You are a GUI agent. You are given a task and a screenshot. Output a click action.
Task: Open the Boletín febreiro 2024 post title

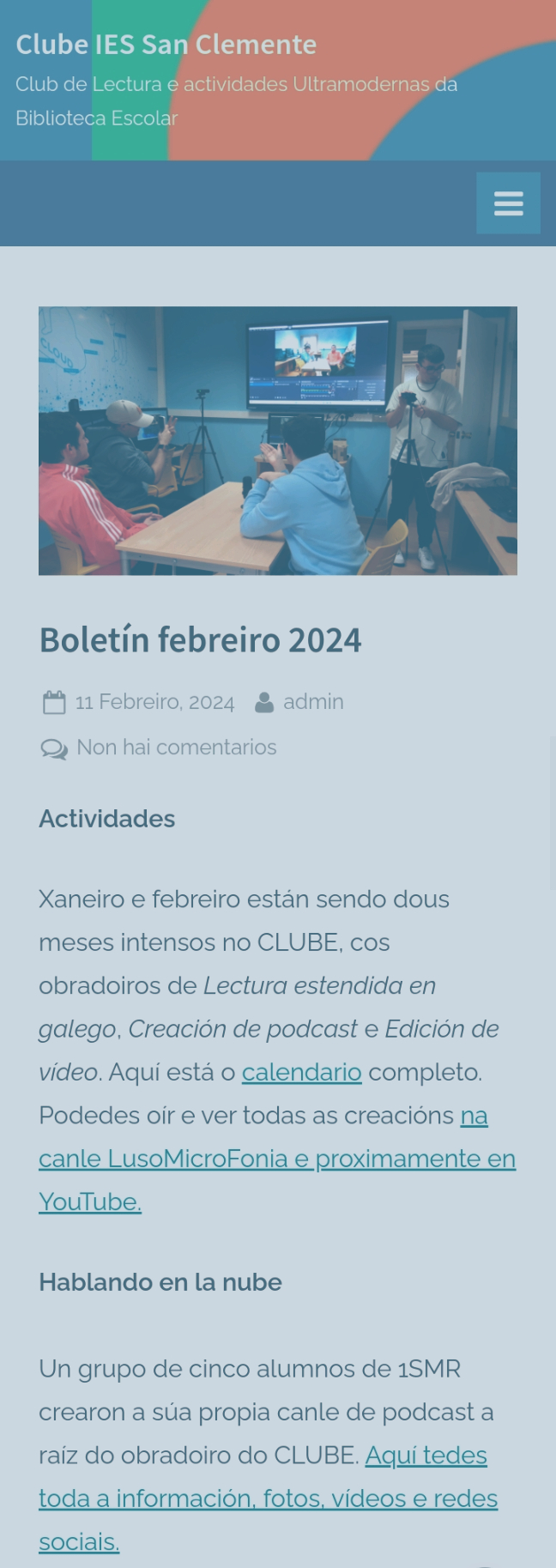click(200, 640)
